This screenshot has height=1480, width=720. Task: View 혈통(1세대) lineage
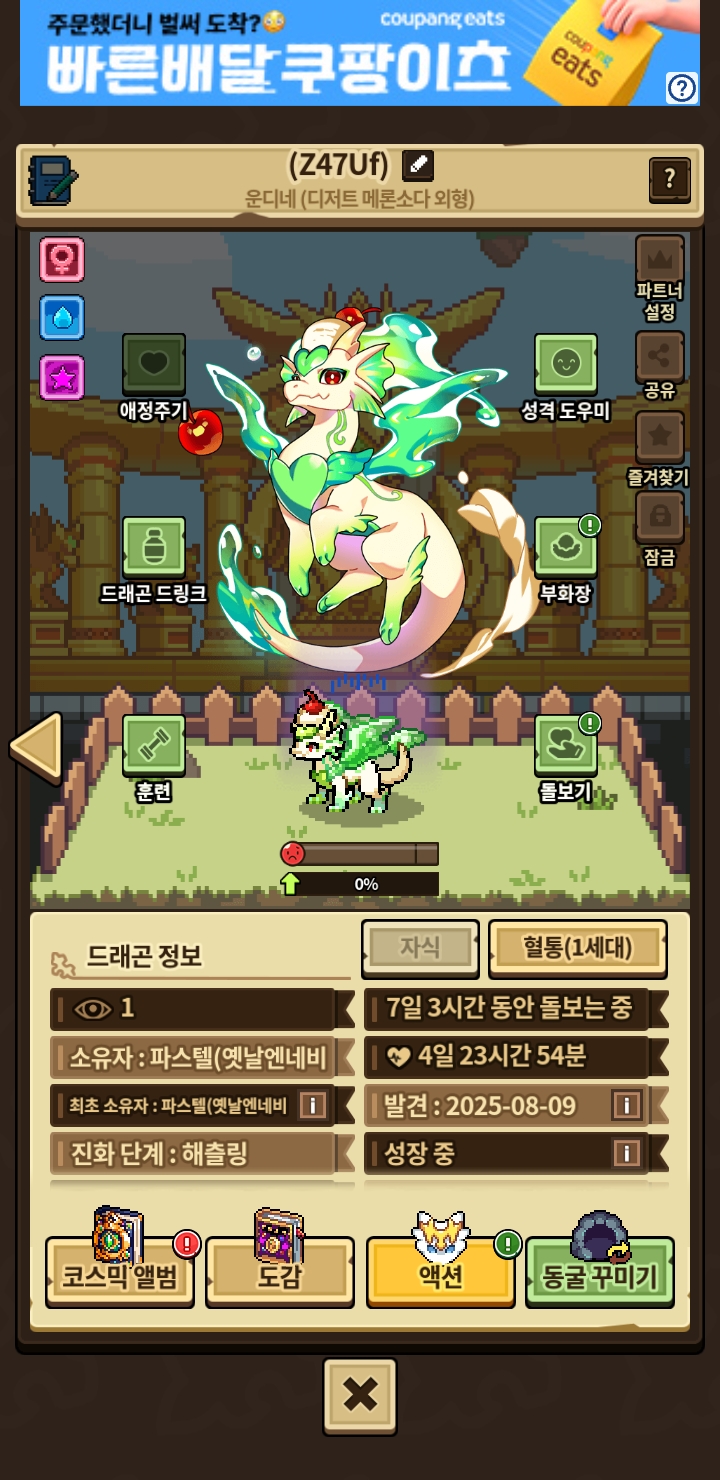point(577,948)
